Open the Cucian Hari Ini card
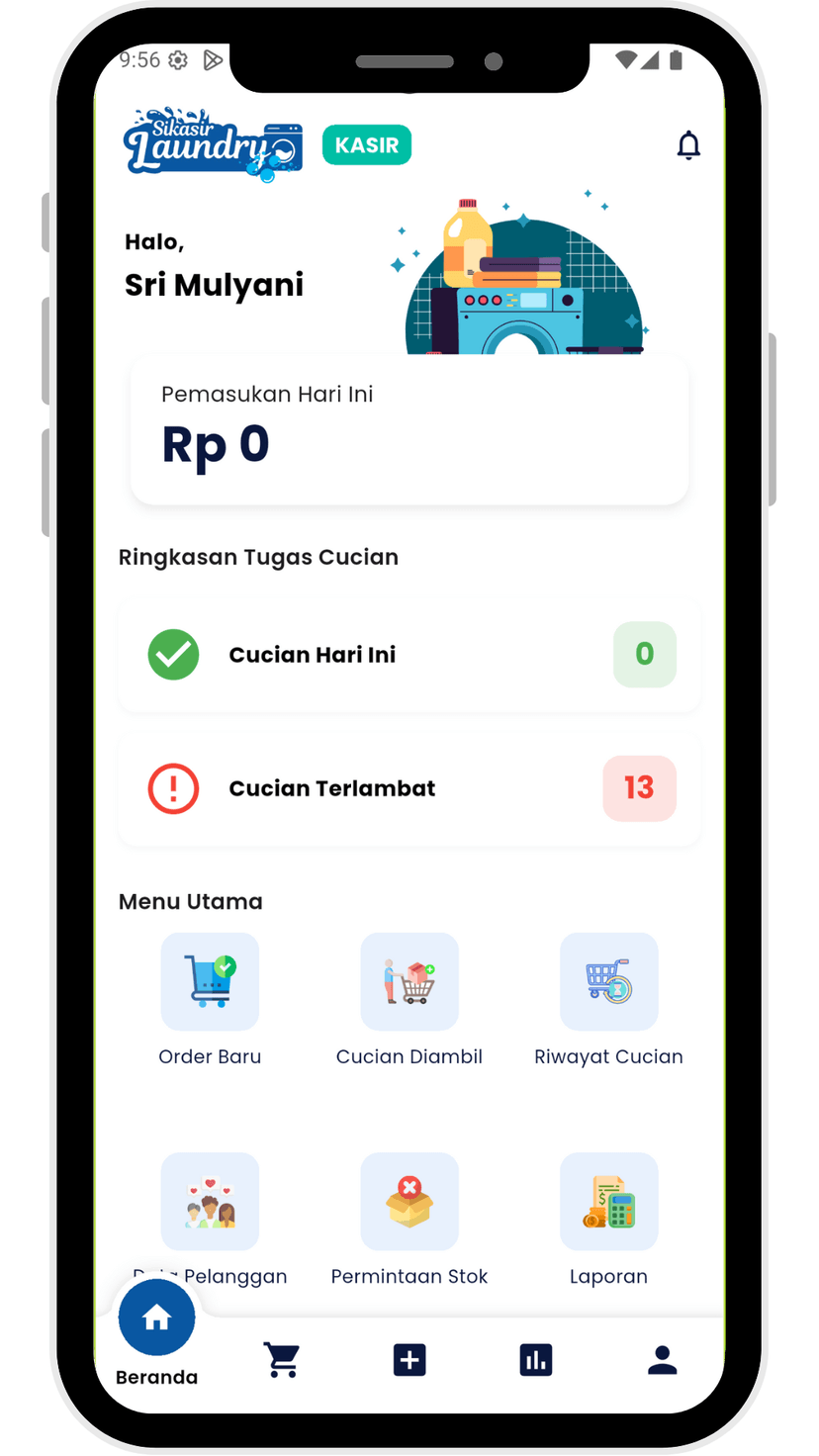 click(x=409, y=655)
